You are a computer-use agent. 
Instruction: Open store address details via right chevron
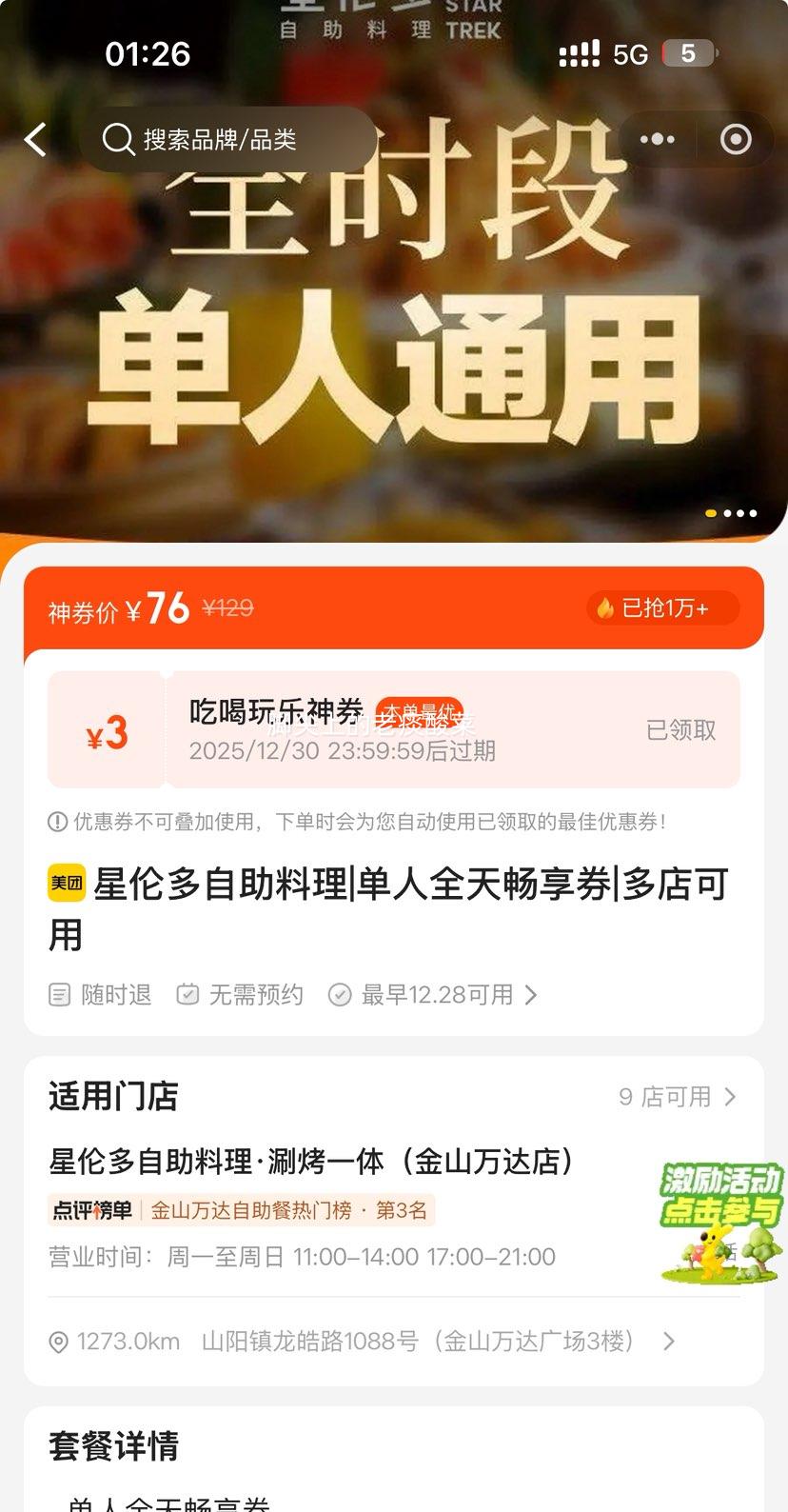669,1342
